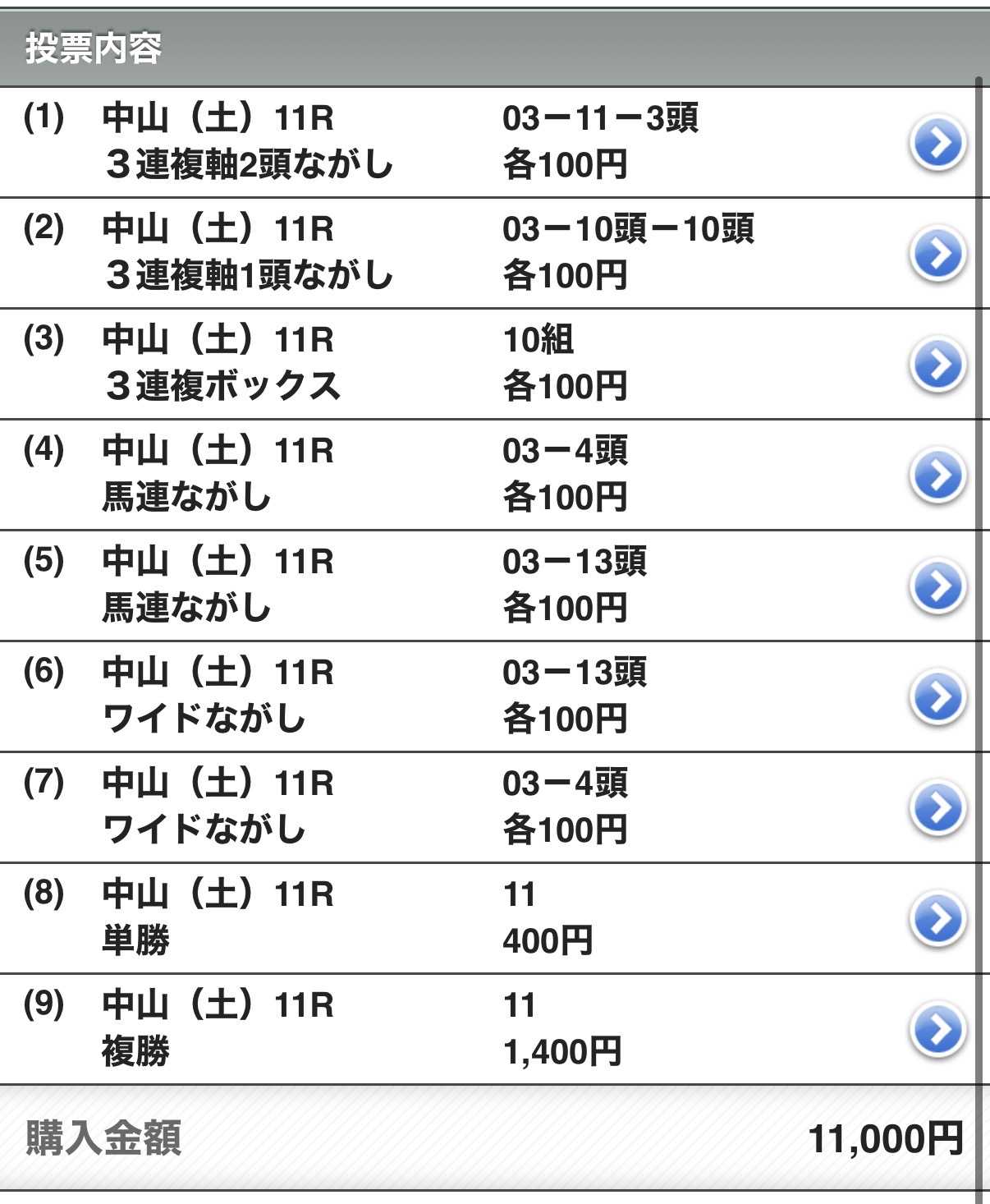
Task: View bet (3) 3連複ボックス 10組
Action: coord(490,364)
